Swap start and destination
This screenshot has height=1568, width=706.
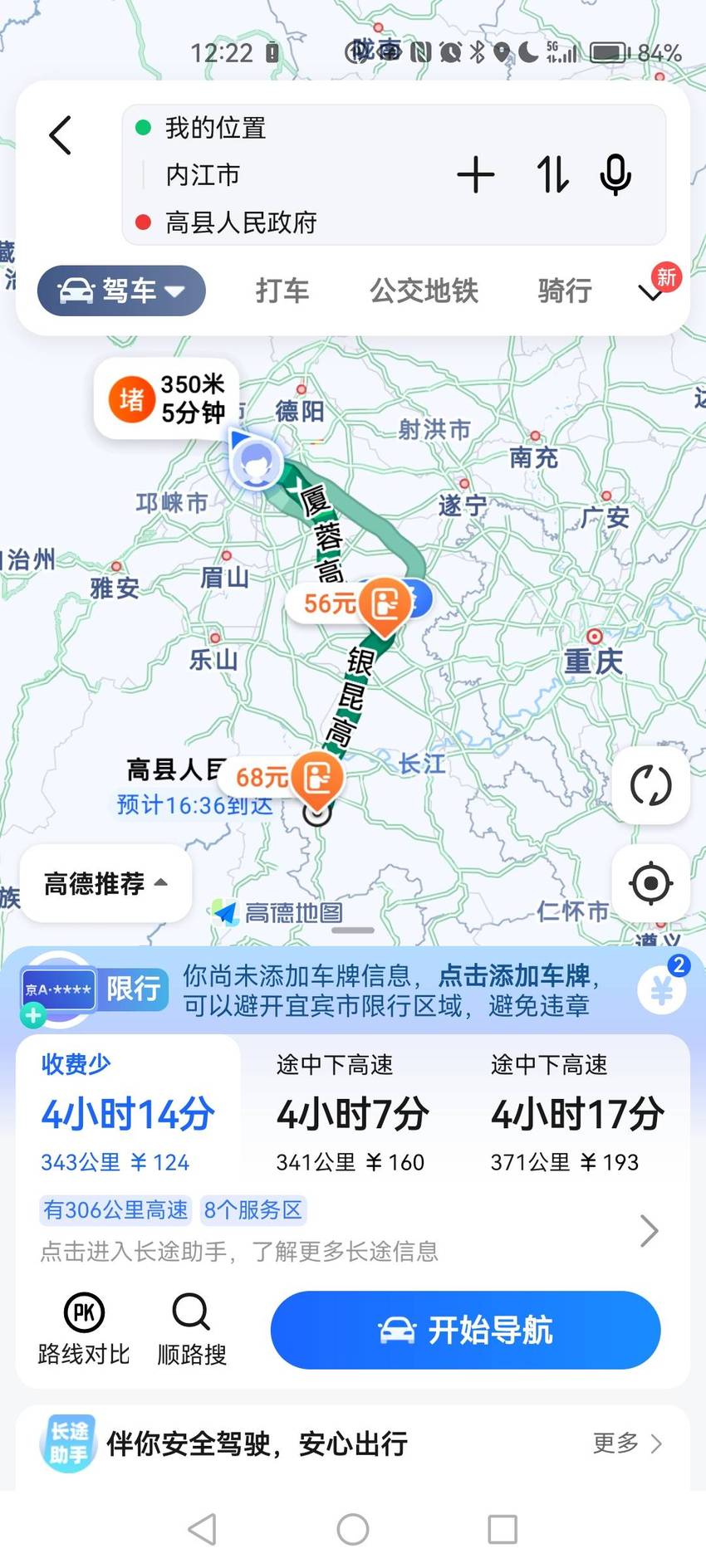pos(552,175)
